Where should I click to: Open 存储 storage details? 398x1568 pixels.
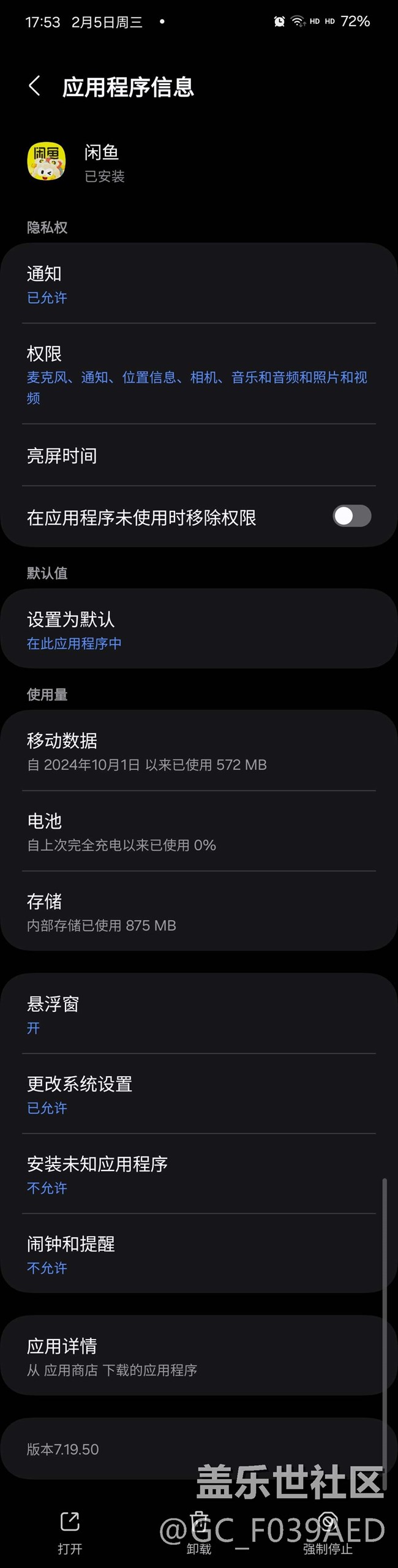click(198, 912)
